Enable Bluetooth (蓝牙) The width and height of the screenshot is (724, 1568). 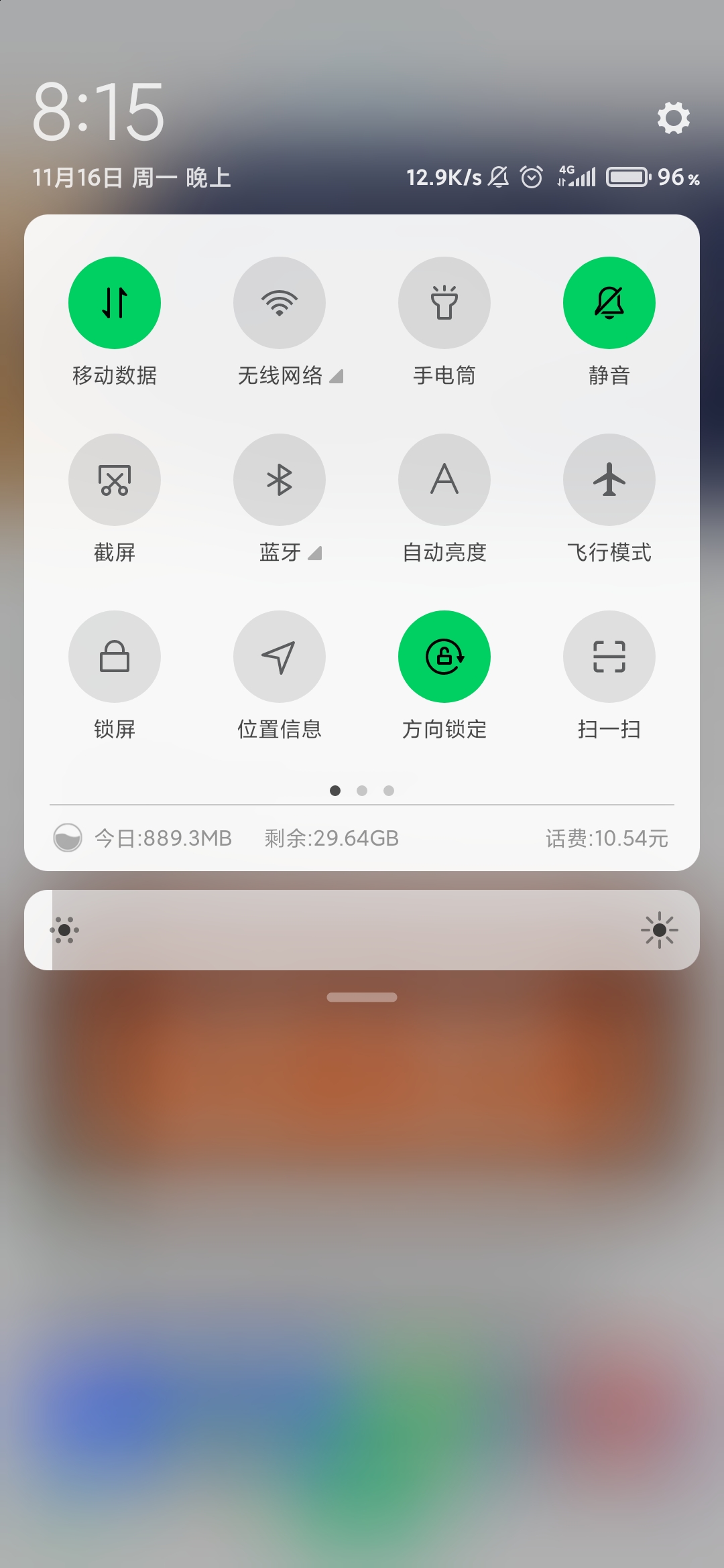tap(280, 480)
